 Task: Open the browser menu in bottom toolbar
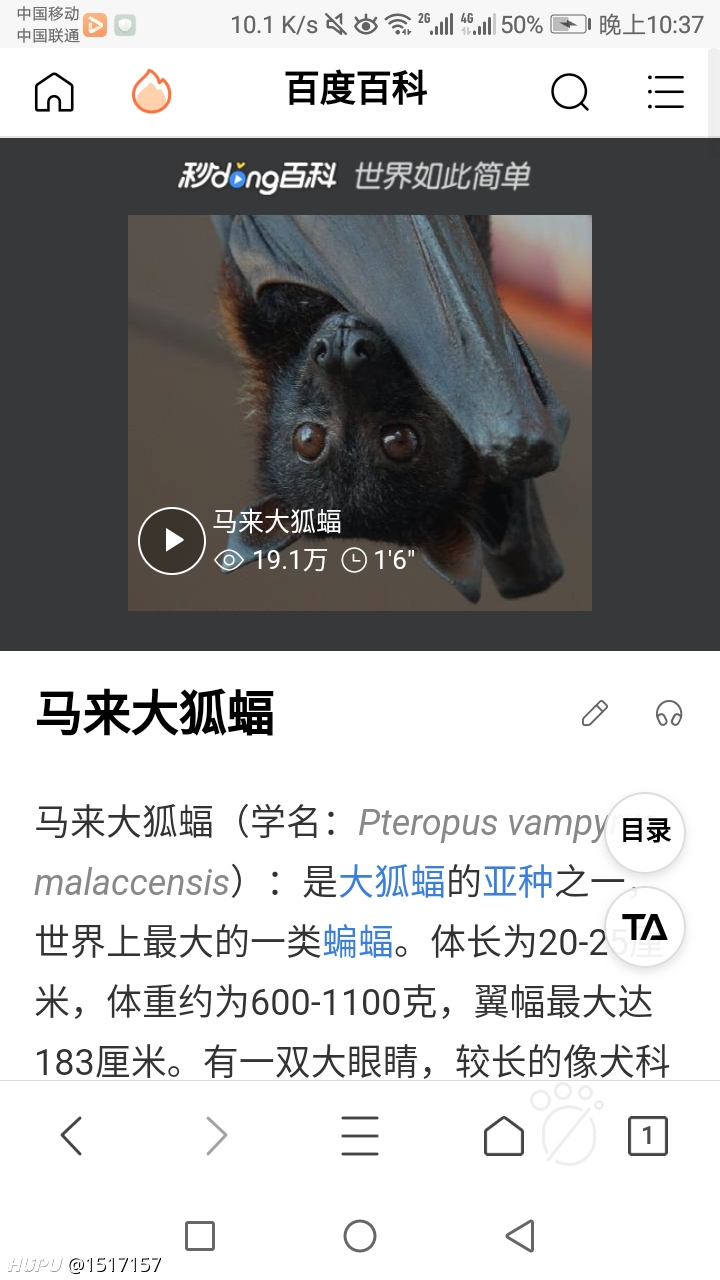(x=360, y=1136)
